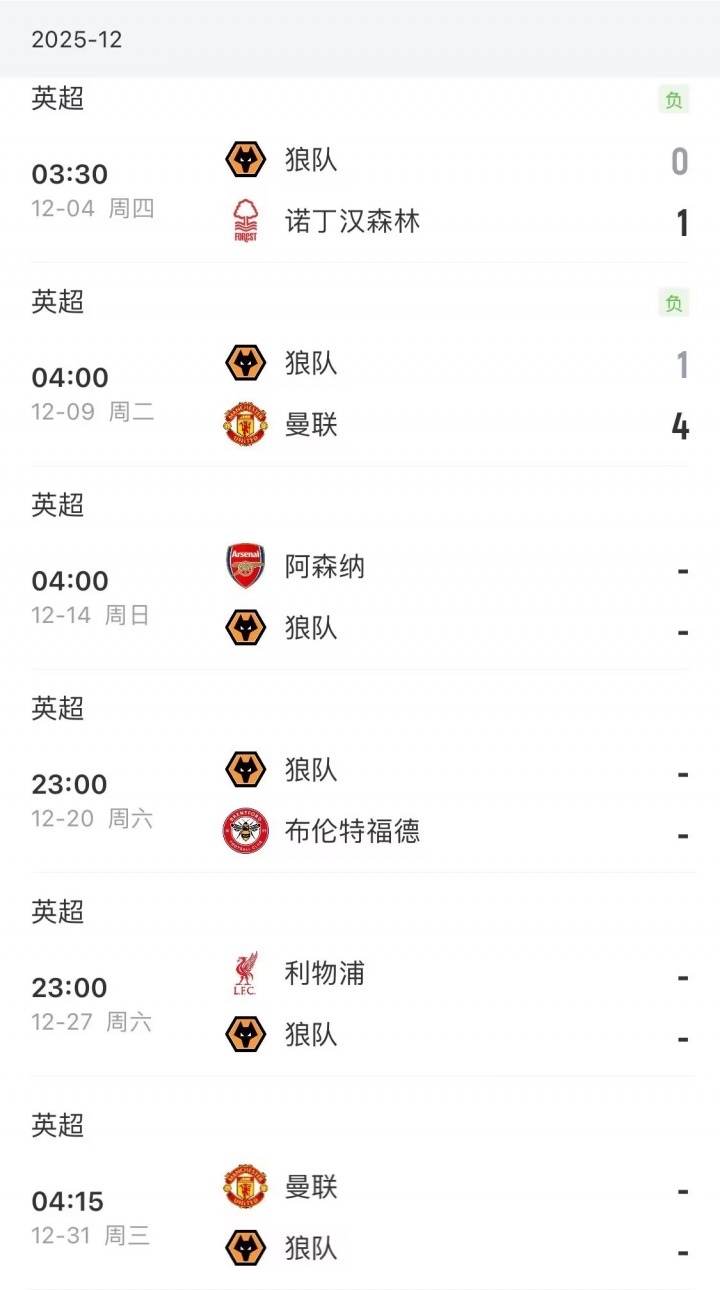Click the Manchester United crest in the 12-09 match
Viewport: 720px width, 1290px height.
click(244, 424)
